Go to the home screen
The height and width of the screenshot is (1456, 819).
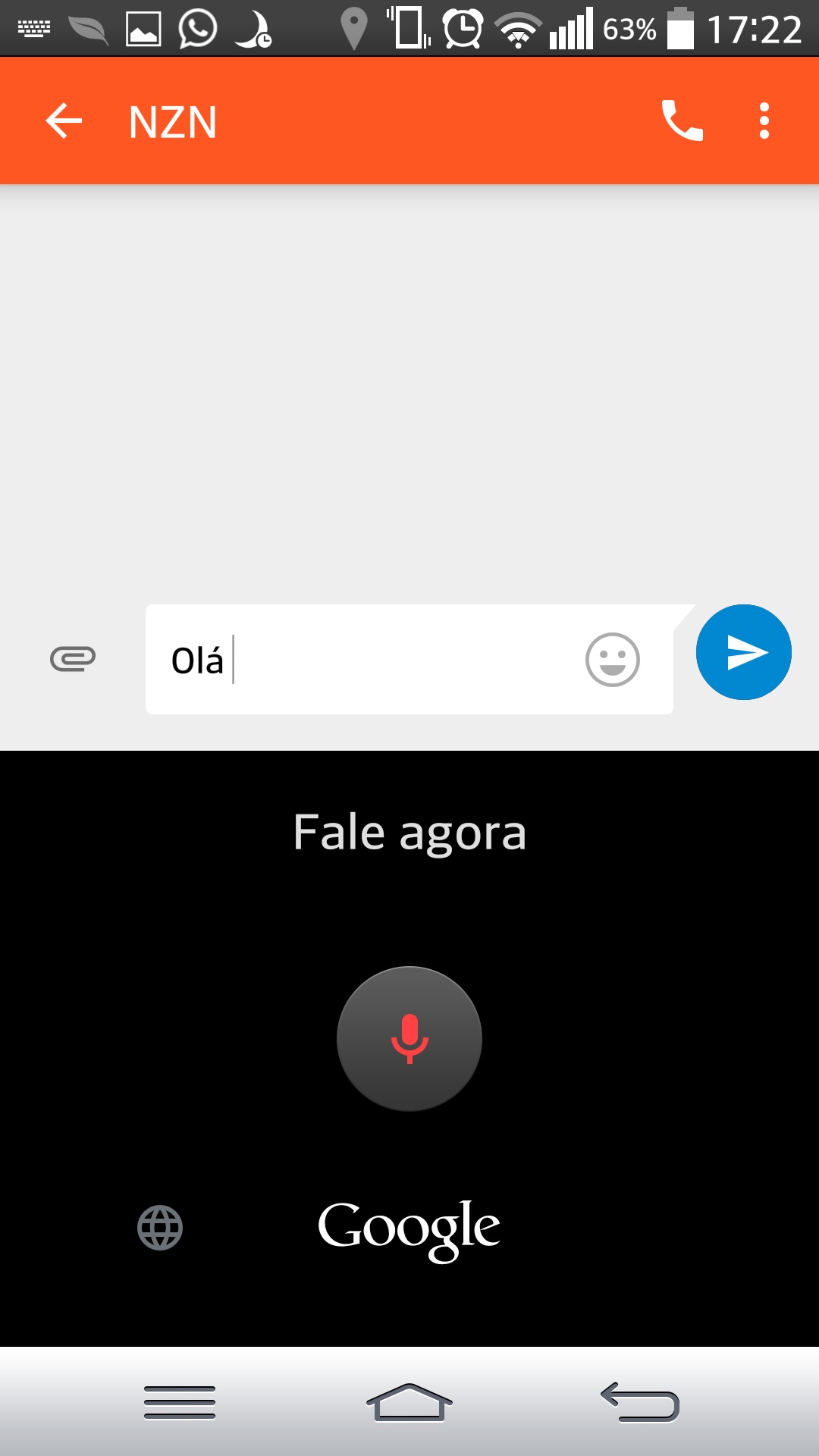click(x=409, y=1402)
